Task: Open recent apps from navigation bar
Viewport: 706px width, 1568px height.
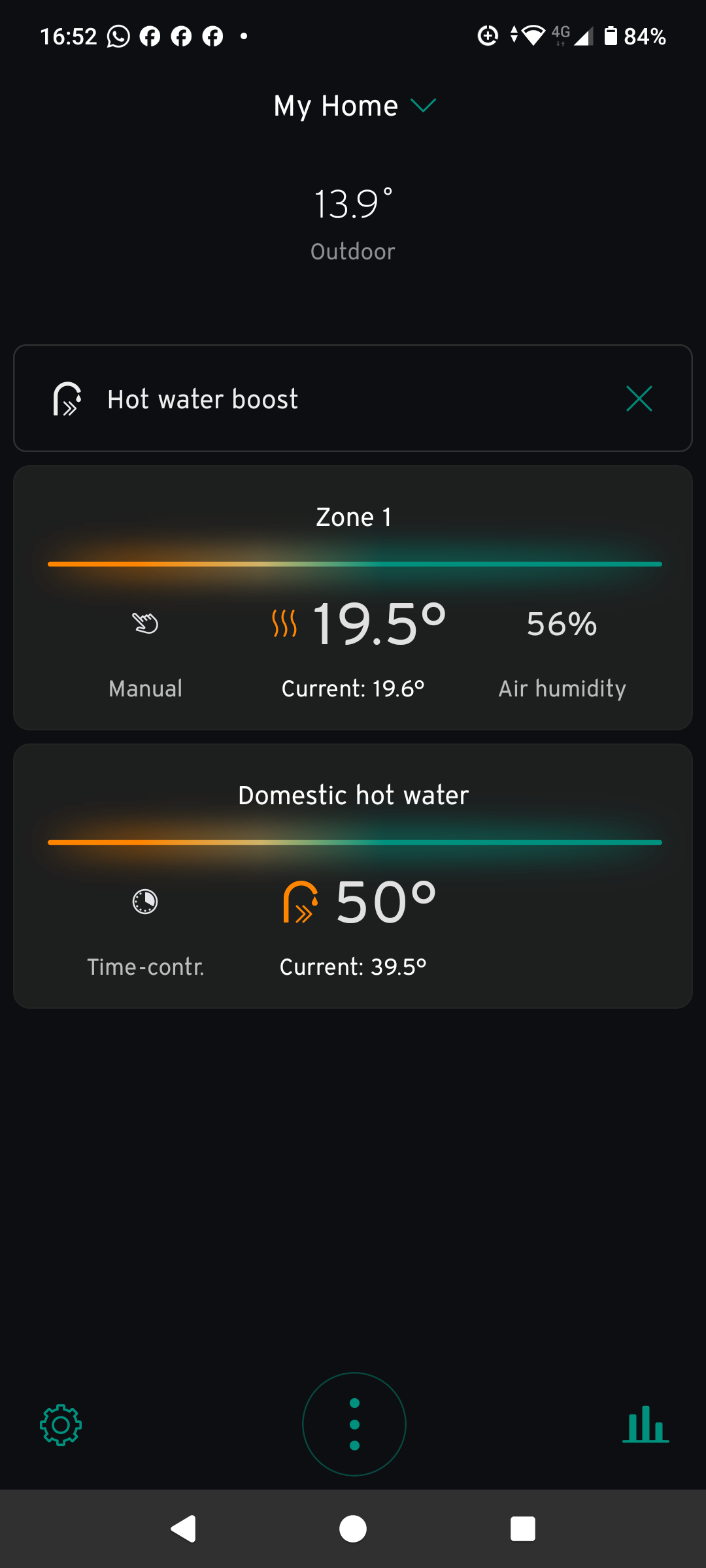Action: (x=523, y=1529)
